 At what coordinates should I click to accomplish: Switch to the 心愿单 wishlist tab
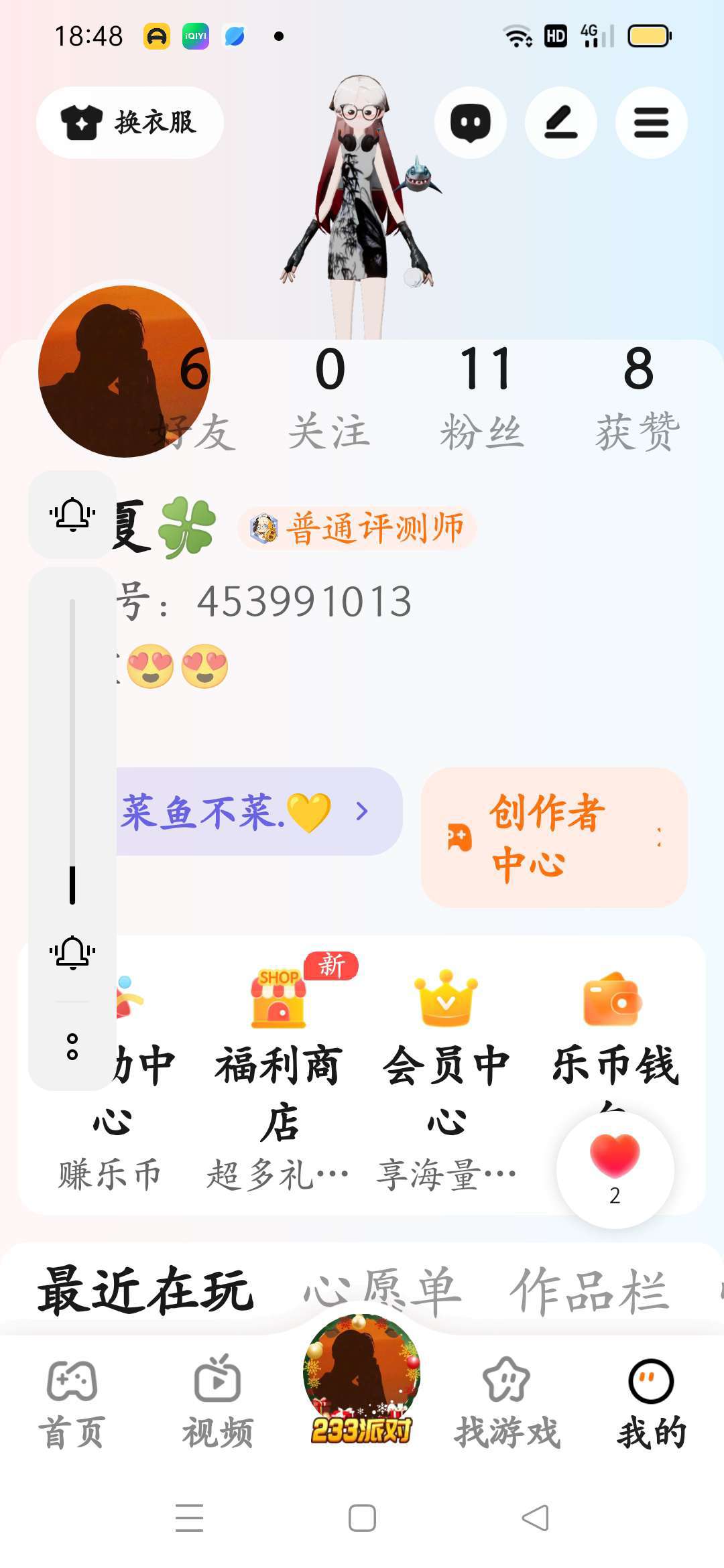coord(383,1290)
